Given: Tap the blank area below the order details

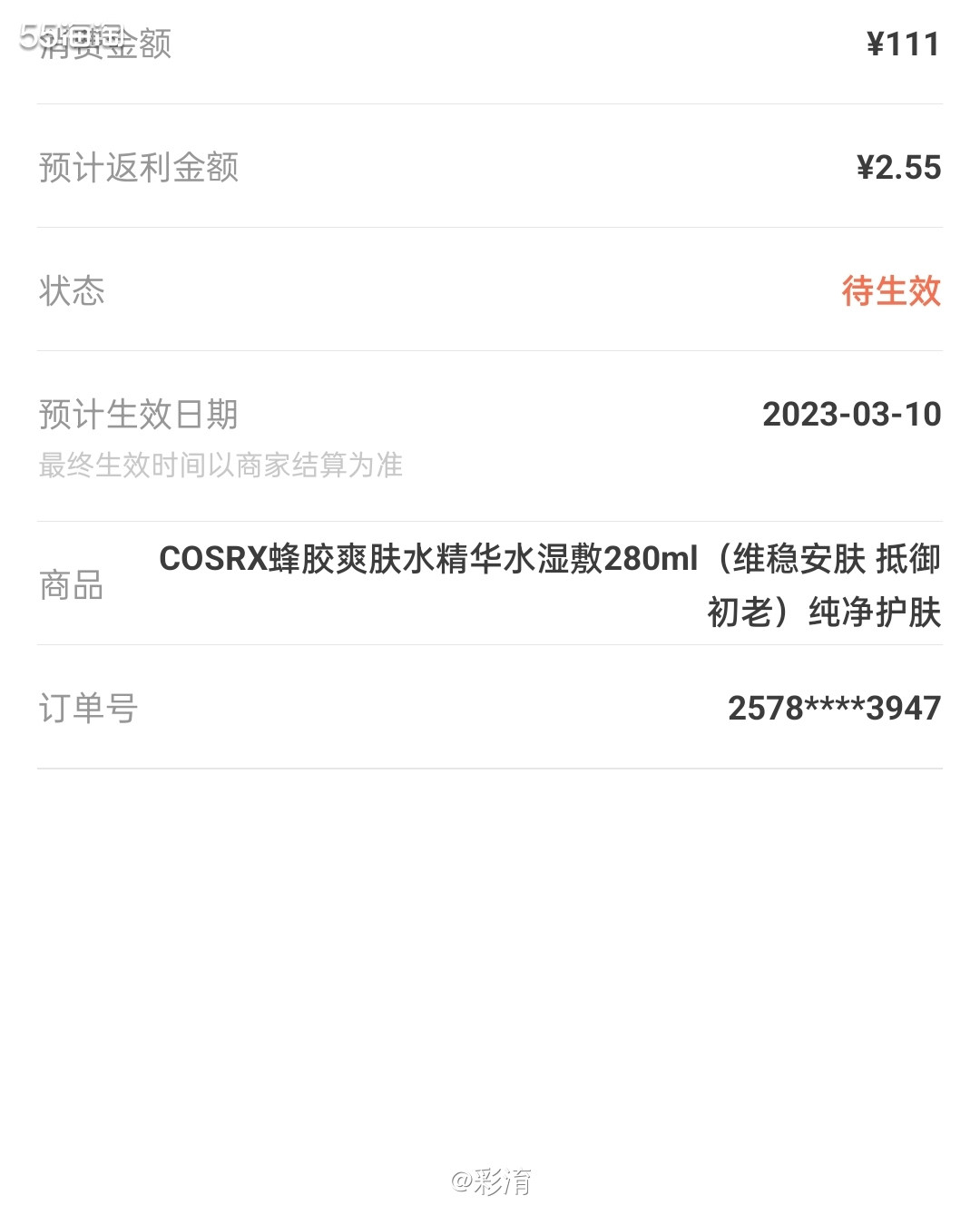Looking at the screenshot, I should pos(490,953).
